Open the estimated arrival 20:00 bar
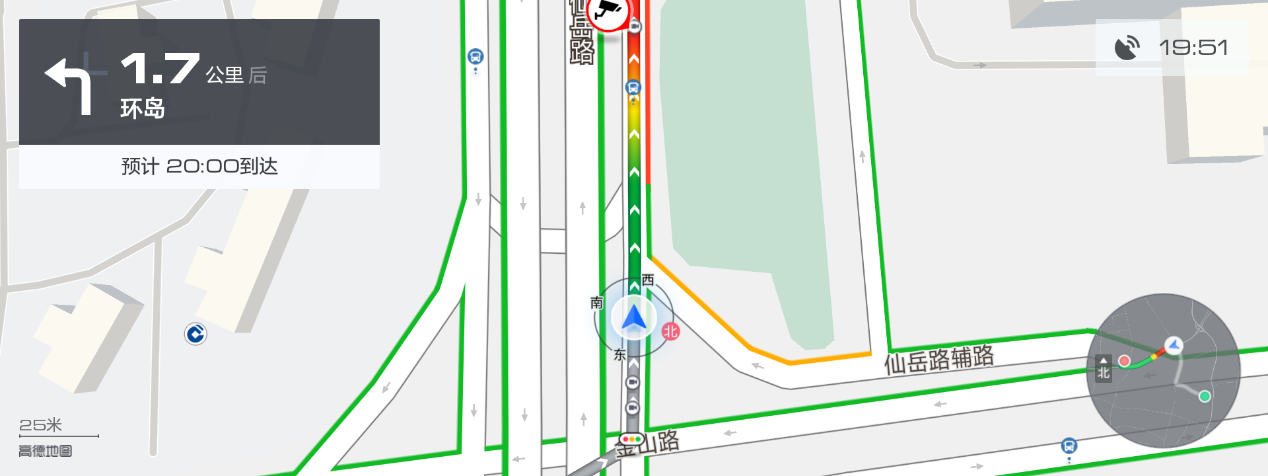Image resolution: width=1268 pixels, height=476 pixels. click(199, 167)
